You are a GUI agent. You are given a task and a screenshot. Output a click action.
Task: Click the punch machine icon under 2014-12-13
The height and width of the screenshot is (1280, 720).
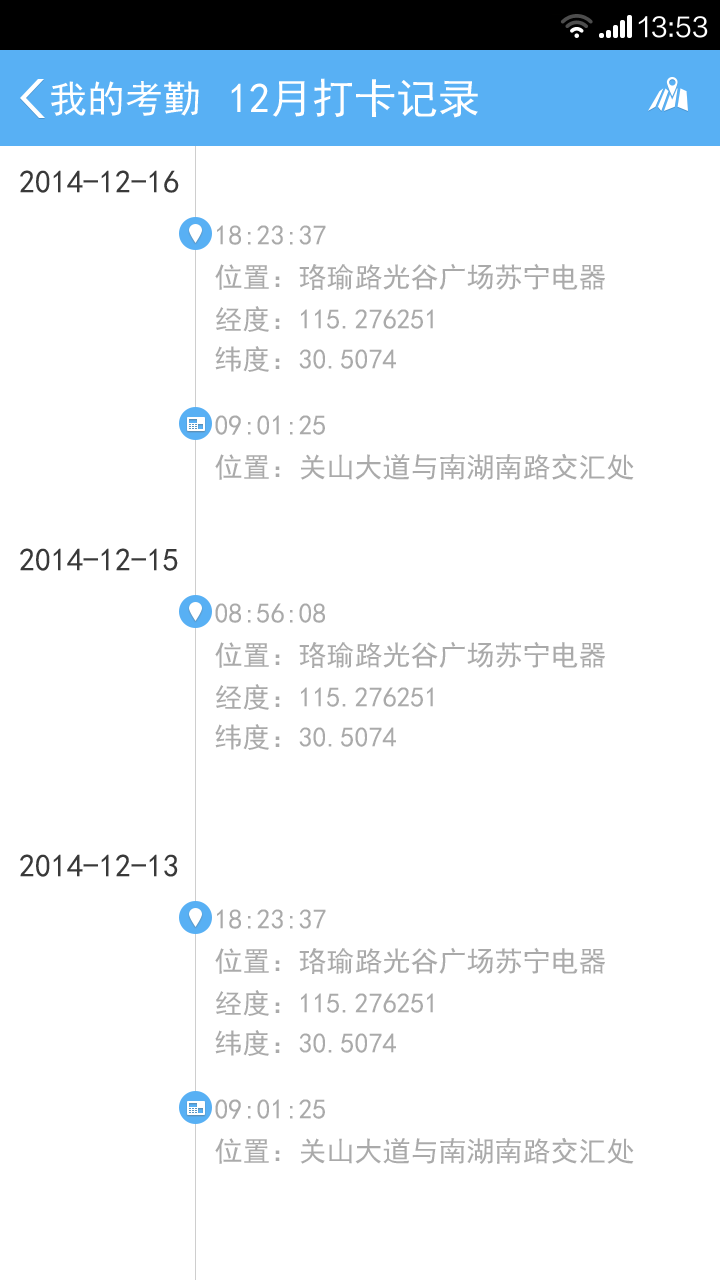pos(195,1107)
